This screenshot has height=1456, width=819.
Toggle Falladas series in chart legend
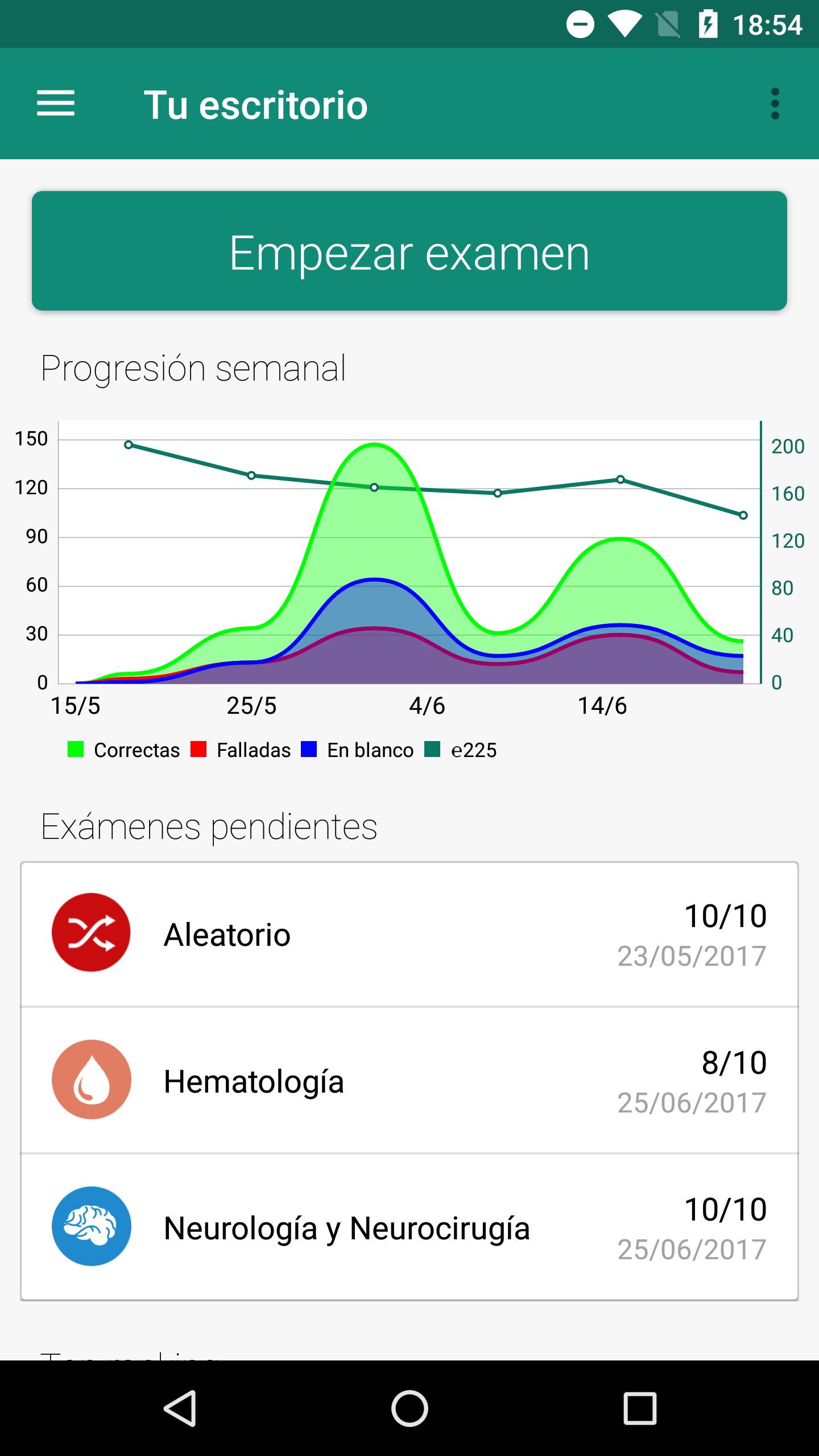(x=241, y=750)
